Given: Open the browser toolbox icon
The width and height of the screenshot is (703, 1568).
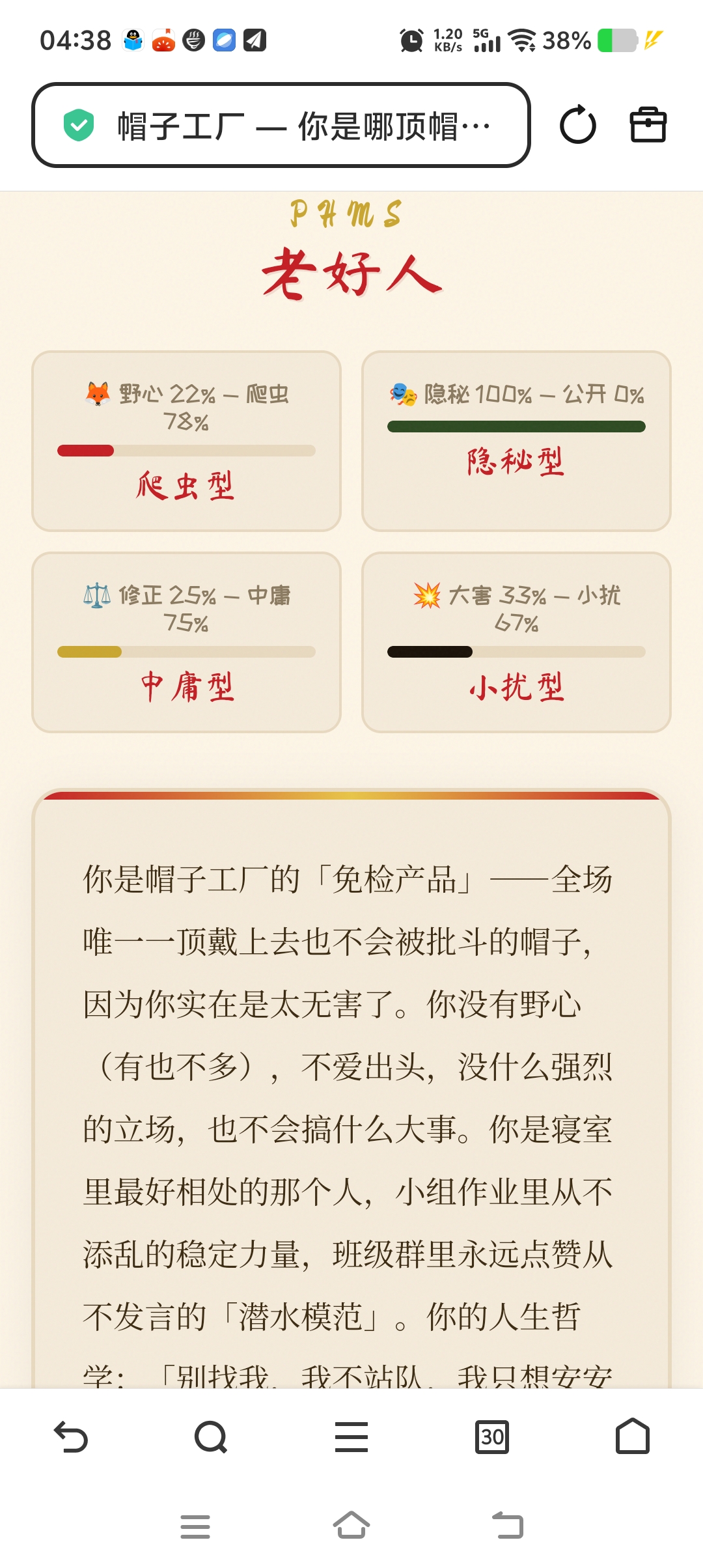Looking at the screenshot, I should pos(648,125).
